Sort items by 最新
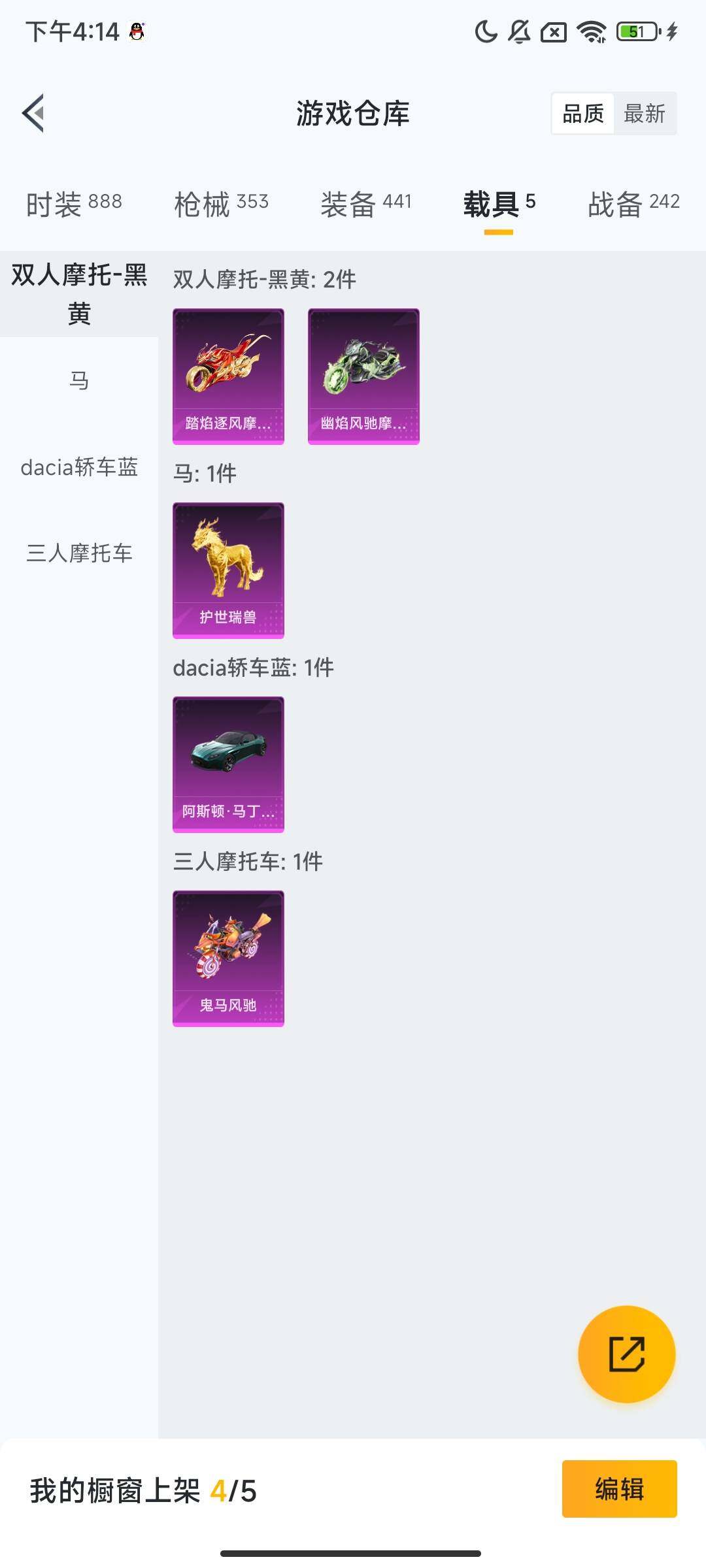The image size is (706, 1568). (644, 114)
